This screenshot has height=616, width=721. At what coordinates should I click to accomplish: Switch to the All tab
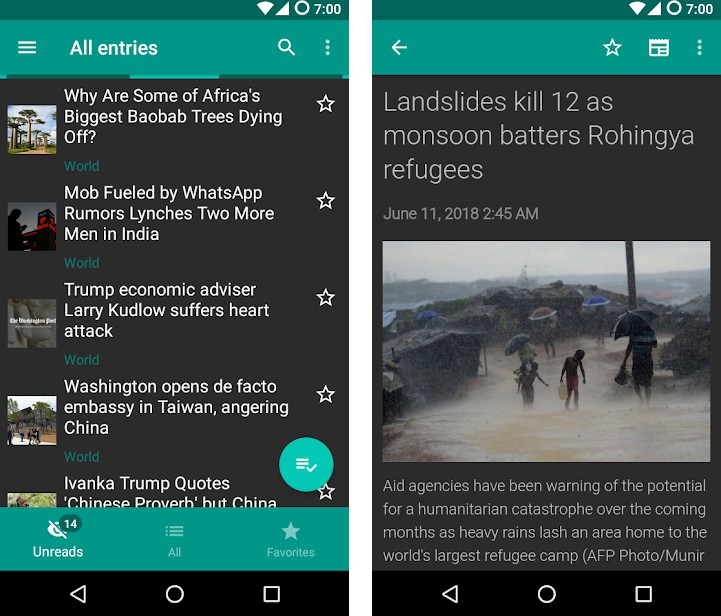coord(174,539)
